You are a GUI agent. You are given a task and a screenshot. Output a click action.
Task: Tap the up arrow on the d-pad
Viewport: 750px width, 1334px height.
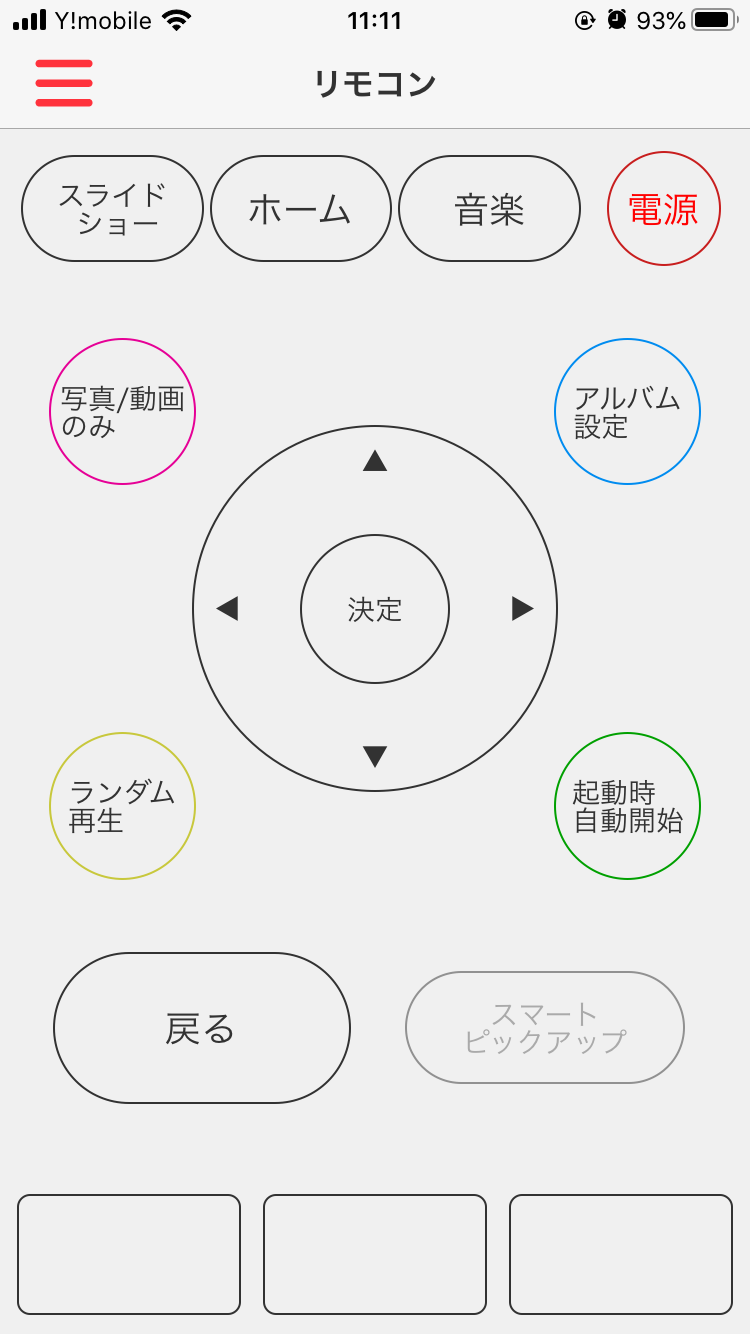[375, 461]
